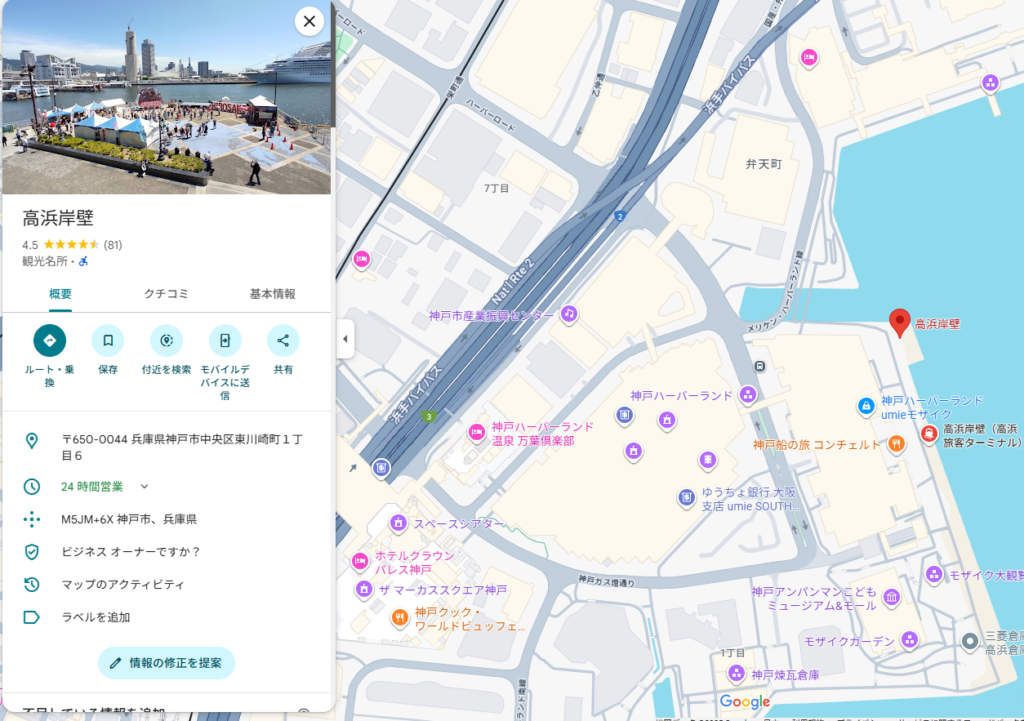
Task: Open the 高浜岸壁 header photo
Action: pyautogui.click(x=166, y=100)
